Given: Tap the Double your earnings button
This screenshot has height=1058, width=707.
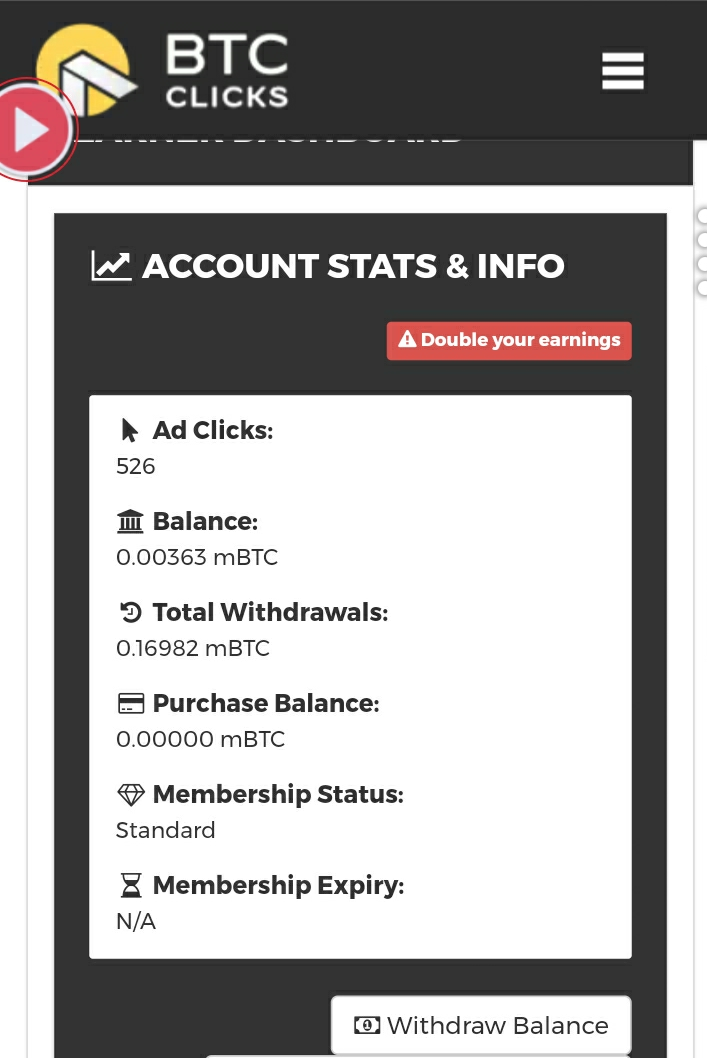Looking at the screenshot, I should [509, 340].
